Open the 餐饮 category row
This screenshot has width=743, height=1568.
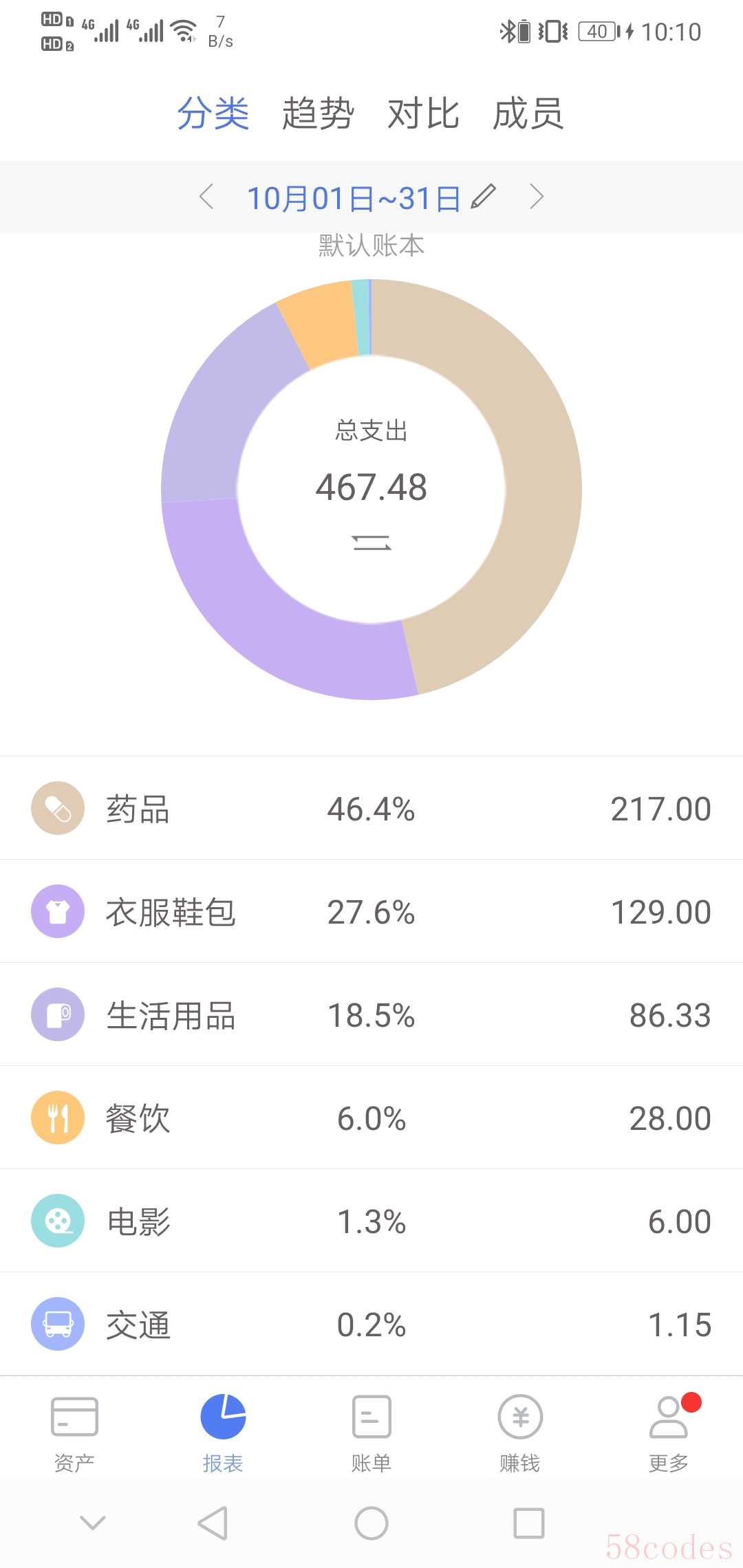click(x=371, y=1118)
